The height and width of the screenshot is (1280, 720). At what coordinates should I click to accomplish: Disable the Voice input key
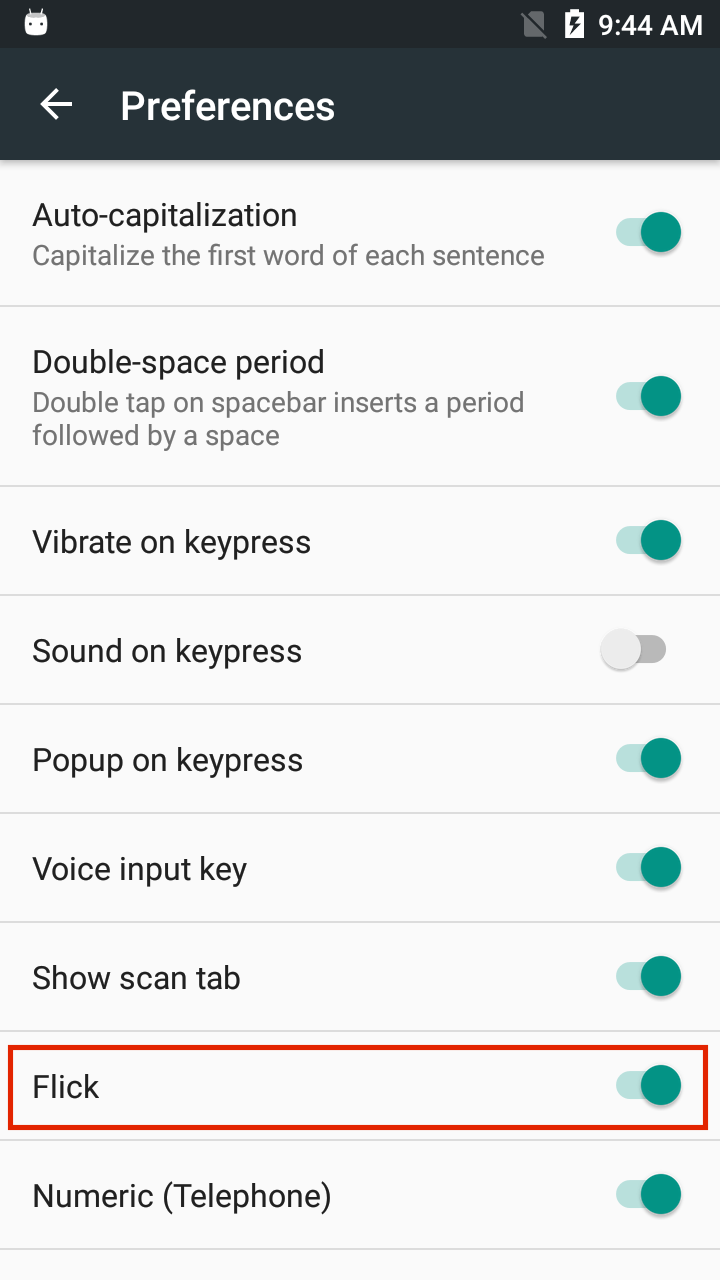pos(648,868)
